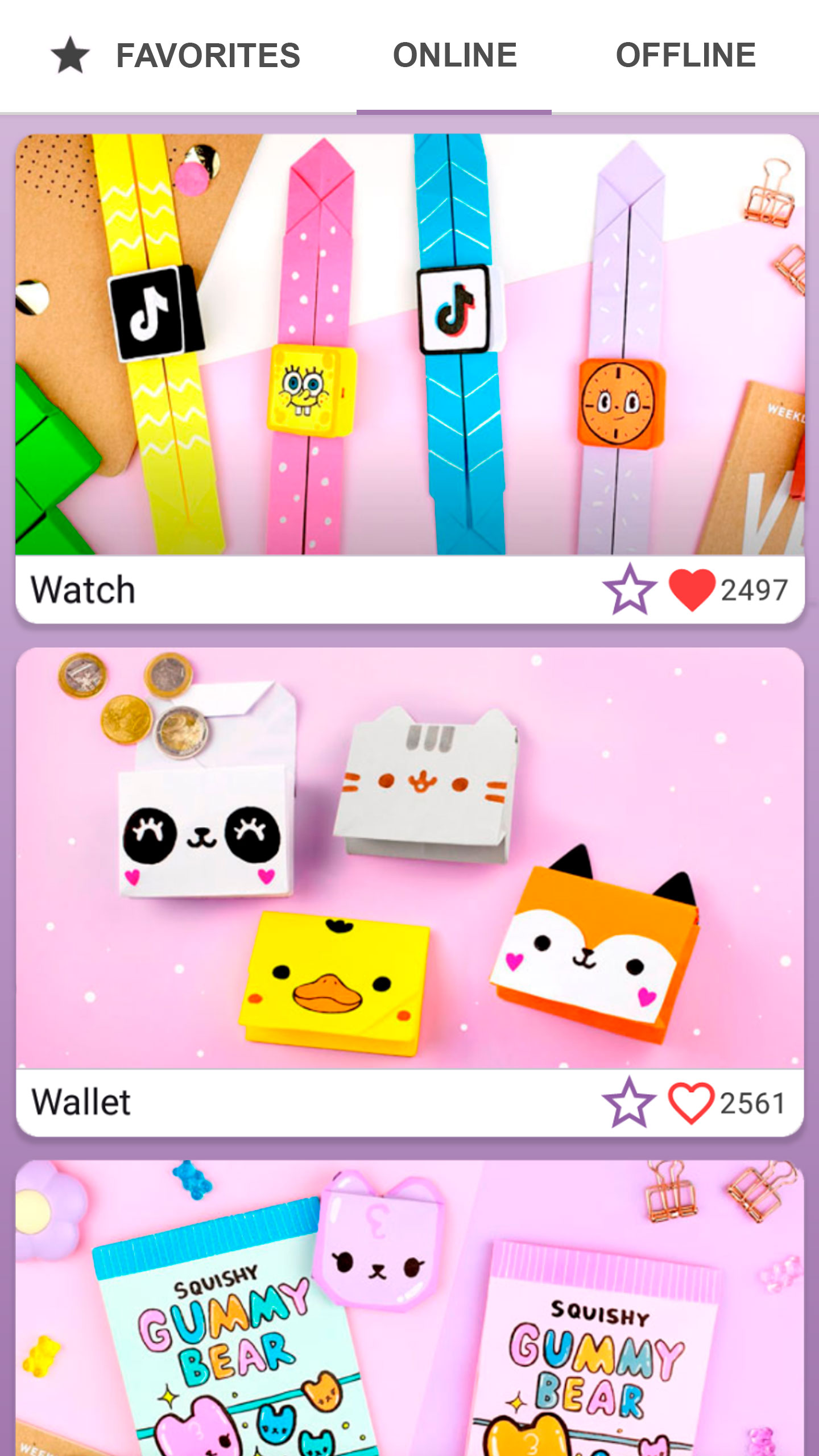This screenshot has height=1456, width=819.
Task: Open the Squishy Gummy Bear tutorial card
Action: [x=409, y=1308]
